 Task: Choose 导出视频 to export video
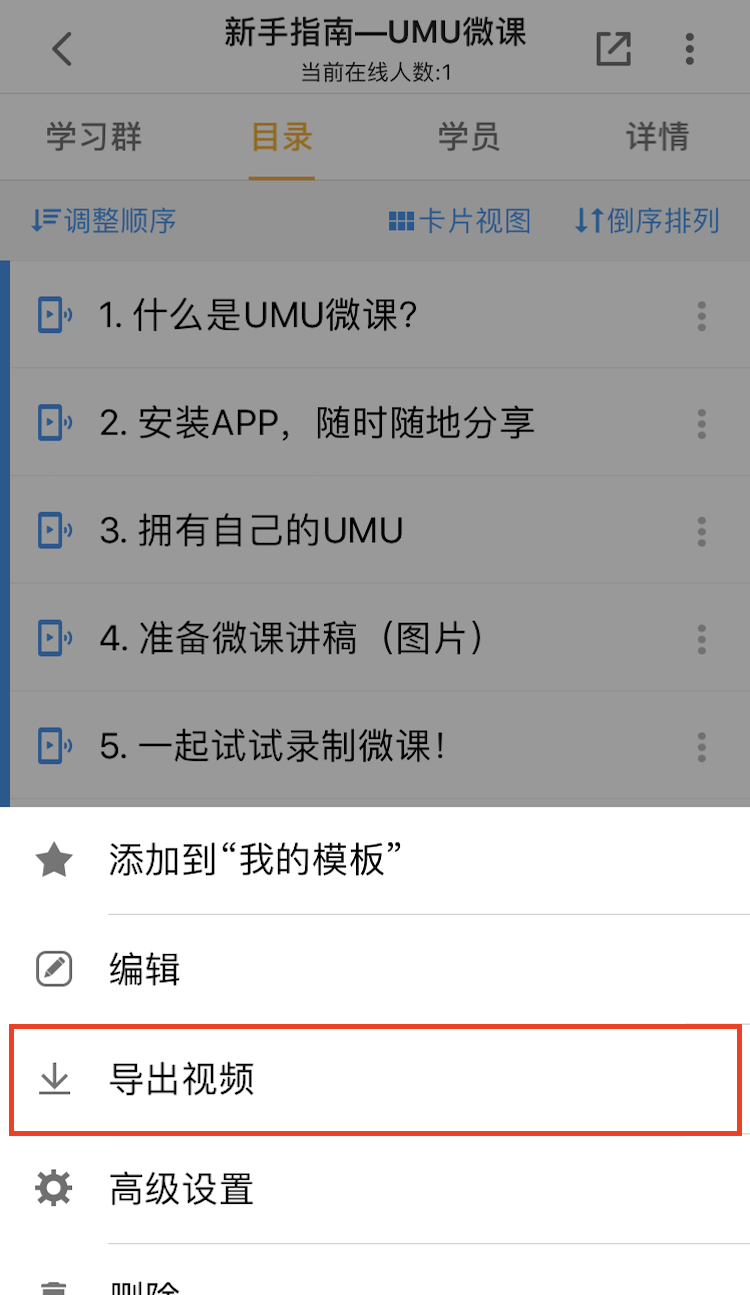click(x=182, y=1079)
